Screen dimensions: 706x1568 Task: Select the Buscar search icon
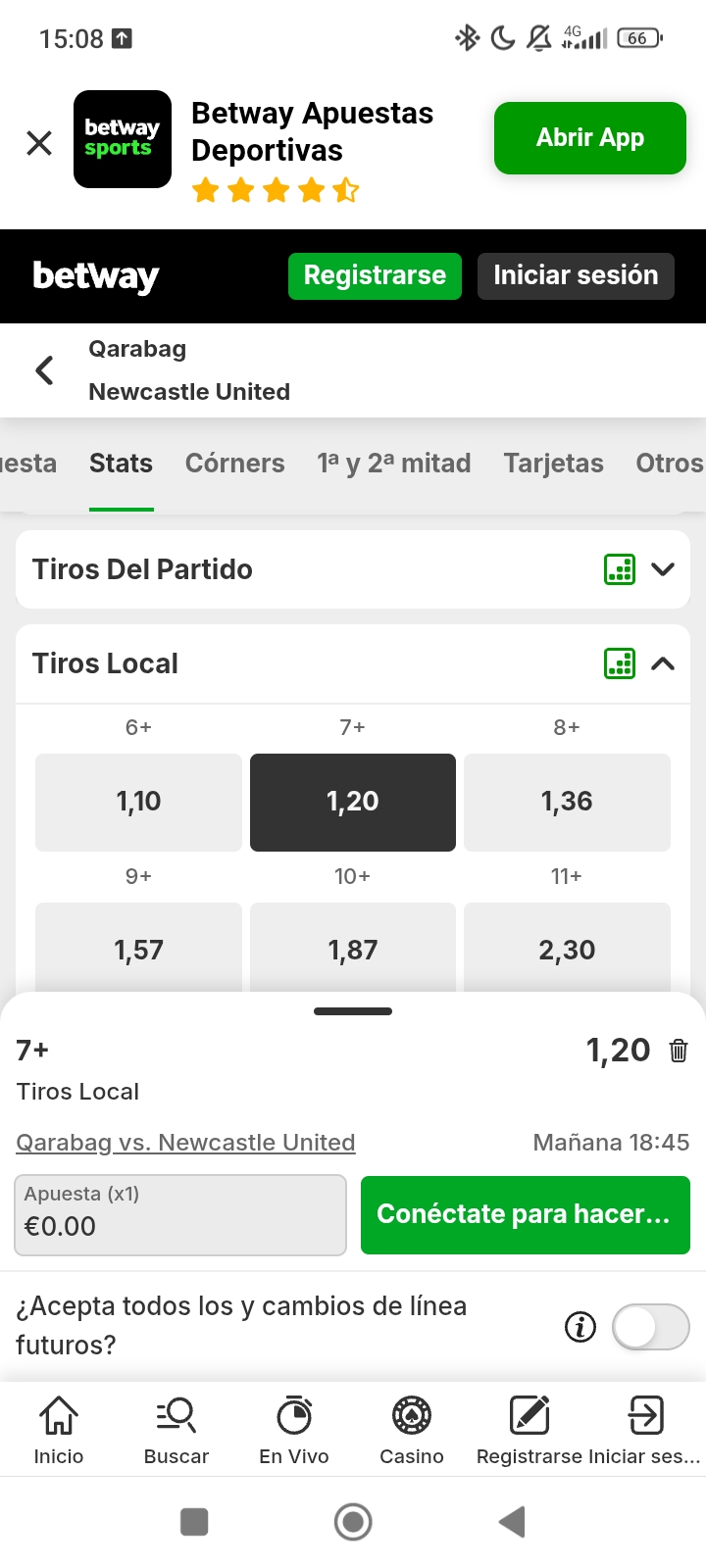176,1414
